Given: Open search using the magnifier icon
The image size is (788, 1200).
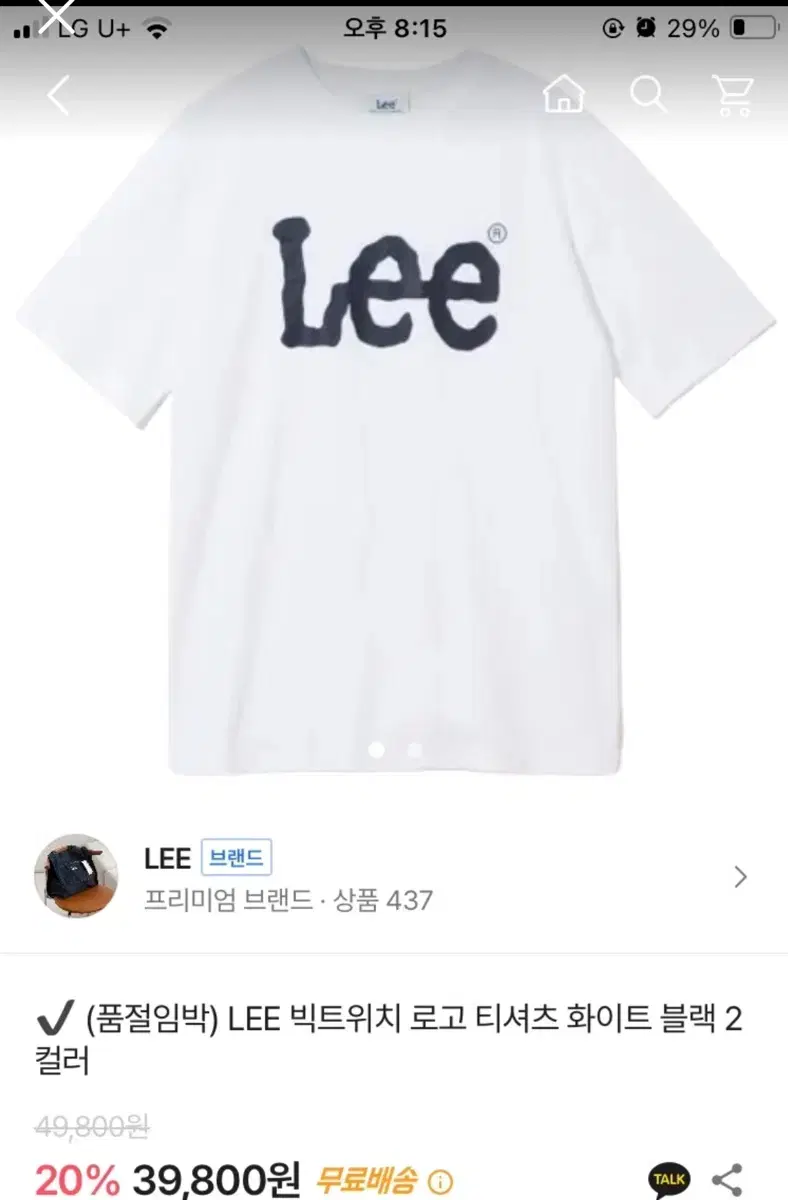Looking at the screenshot, I should [649, 95].
